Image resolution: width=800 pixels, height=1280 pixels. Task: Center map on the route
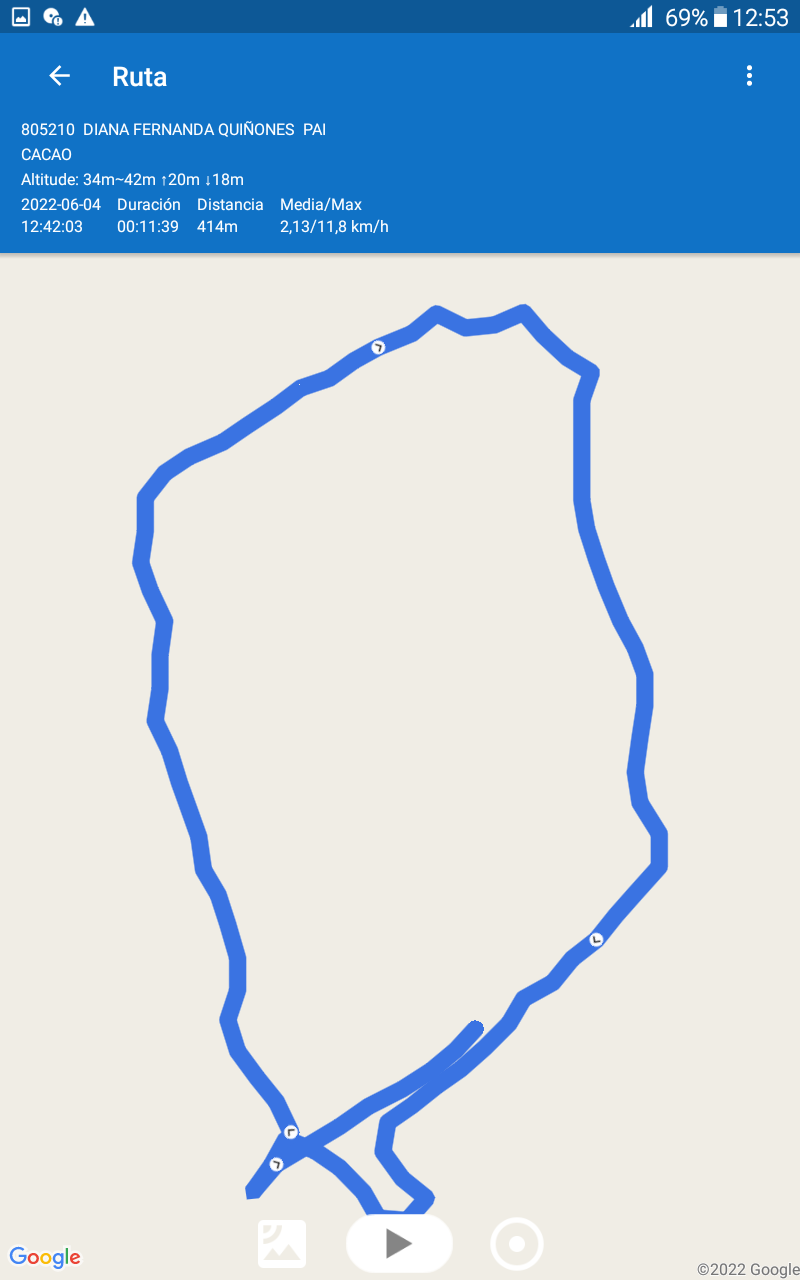[517, 1244]
